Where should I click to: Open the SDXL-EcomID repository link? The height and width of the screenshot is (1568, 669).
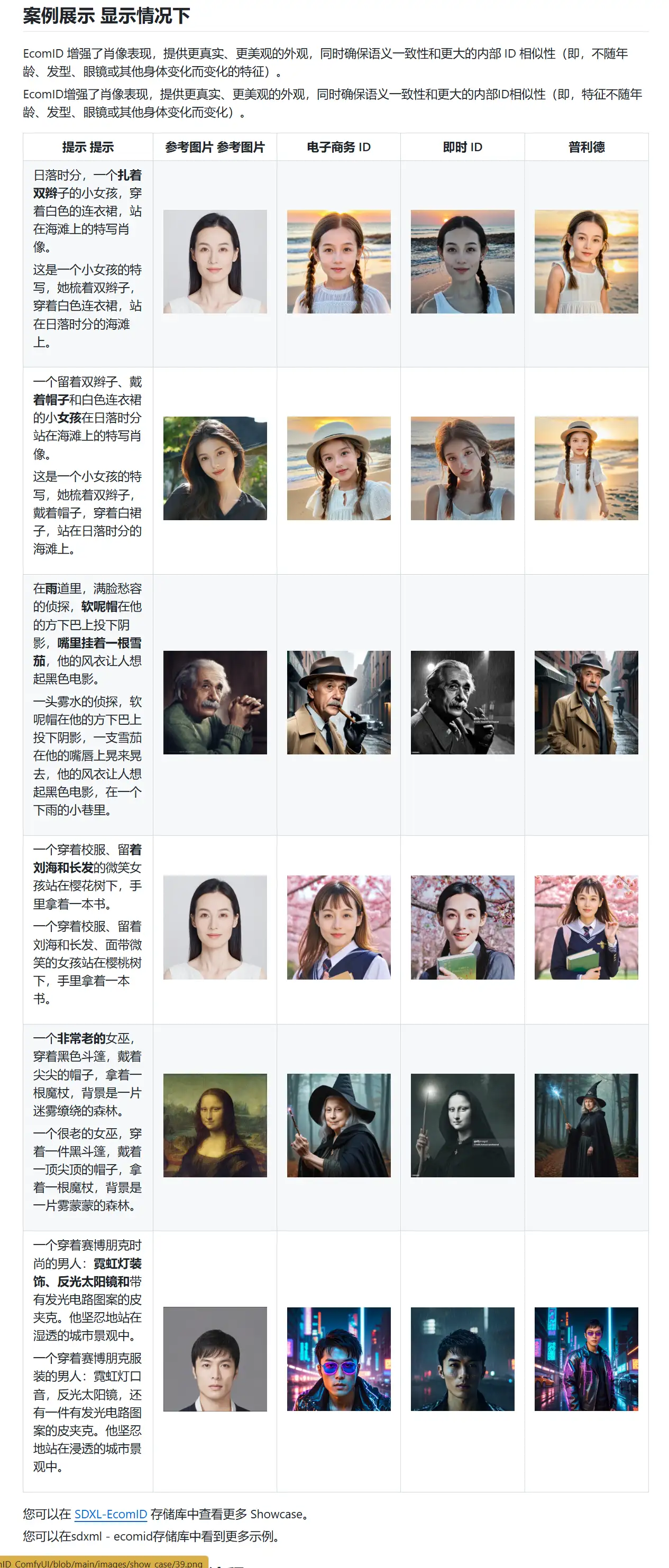point(110,1514)
